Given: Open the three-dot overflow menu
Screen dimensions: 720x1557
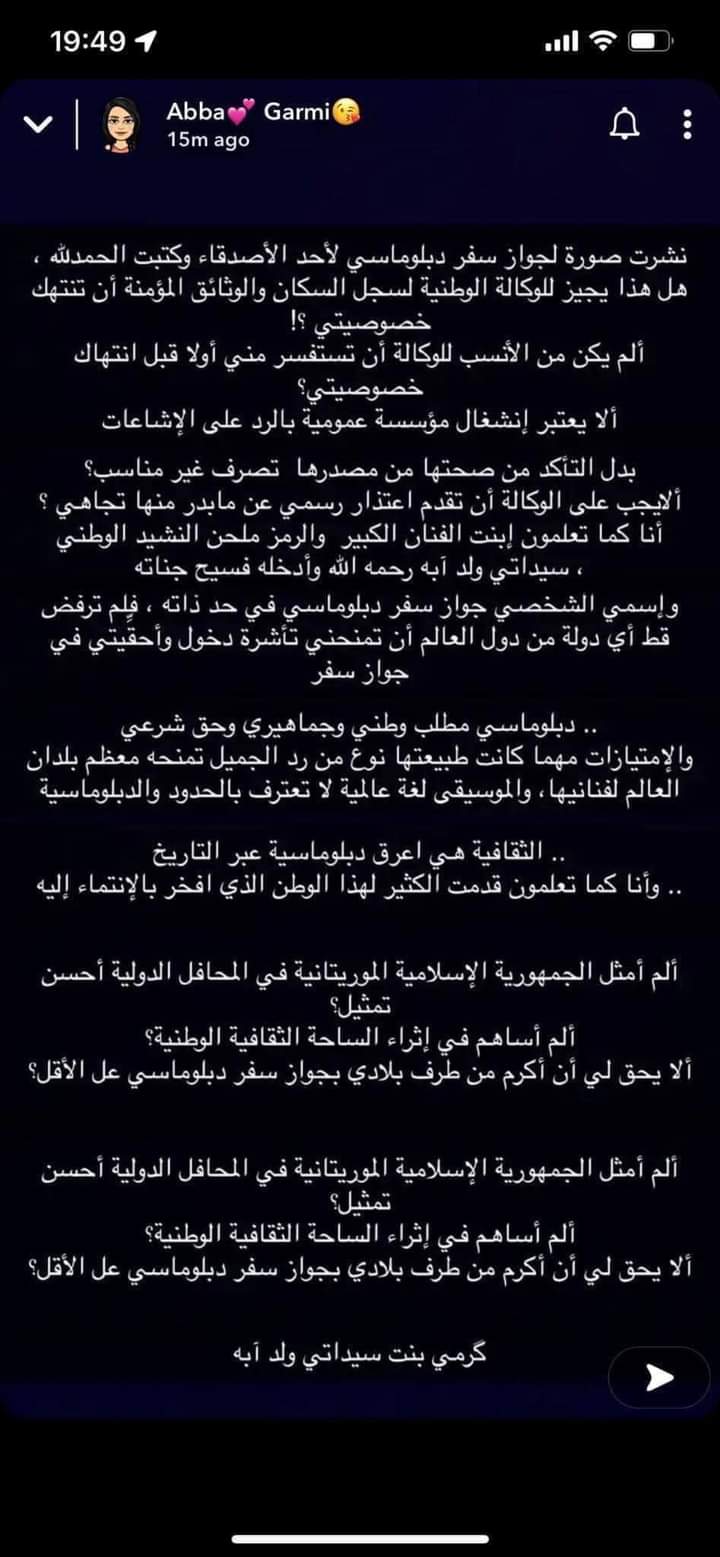Looking at the screenshot, I should (687, 124).
